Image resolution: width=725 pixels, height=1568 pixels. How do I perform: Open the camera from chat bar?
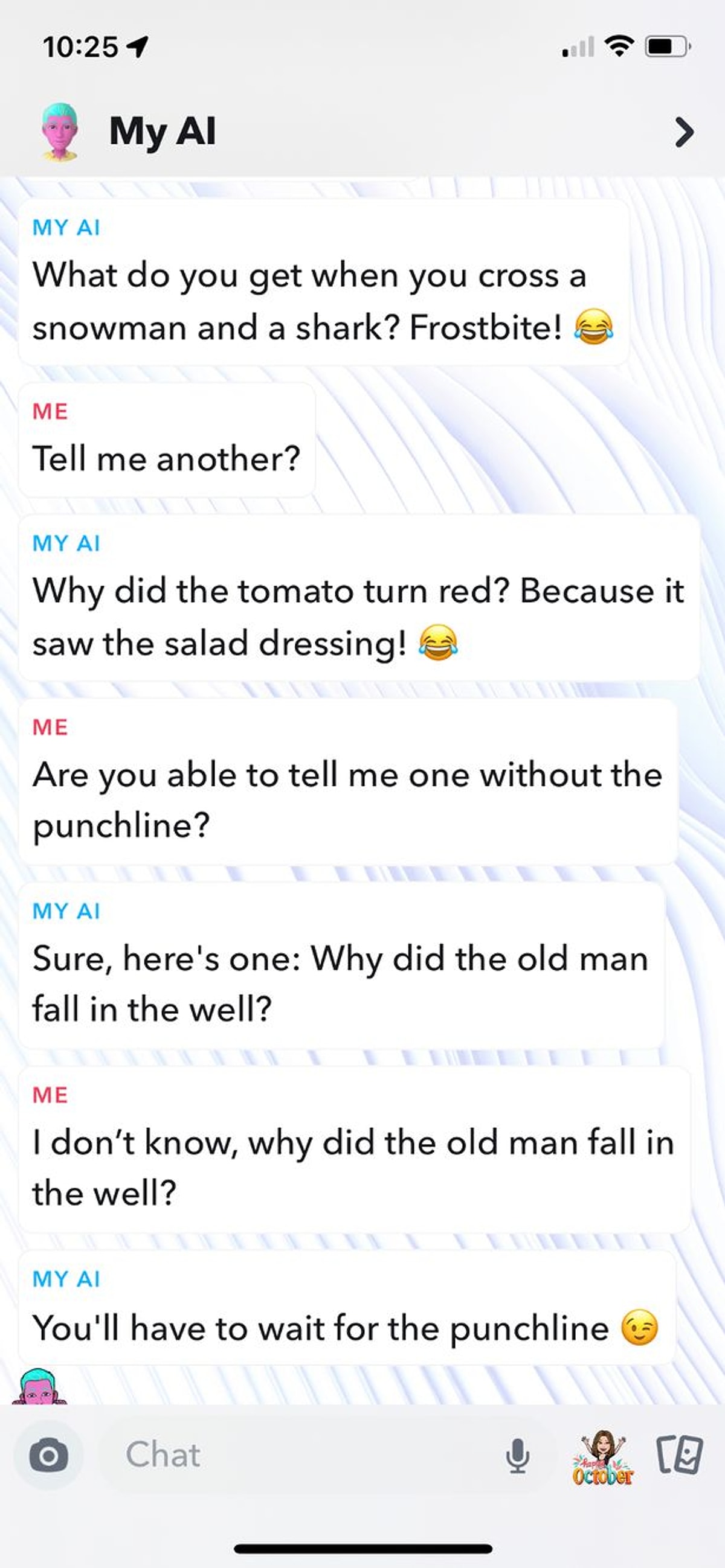pos(49,1455)
